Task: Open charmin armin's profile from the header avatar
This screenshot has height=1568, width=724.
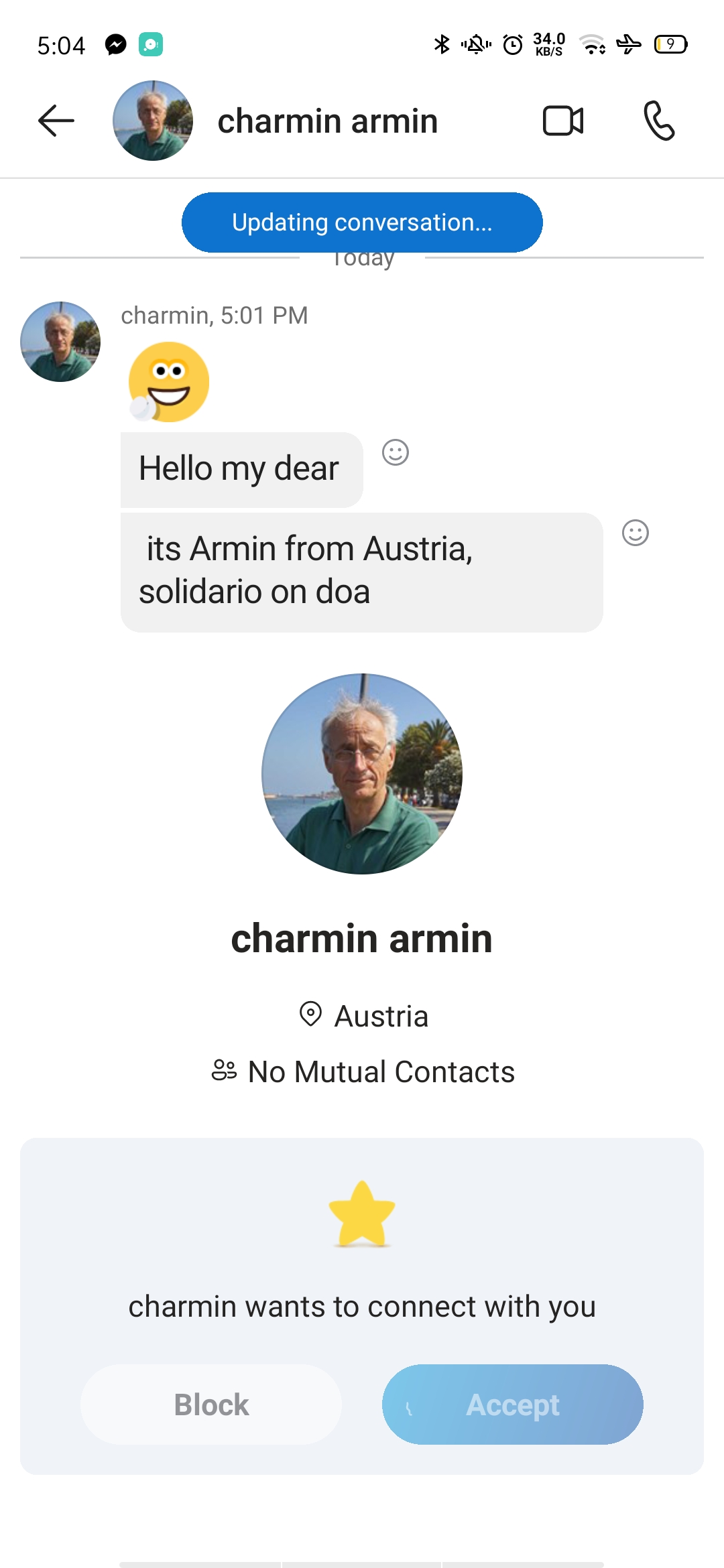Action: 153,121
